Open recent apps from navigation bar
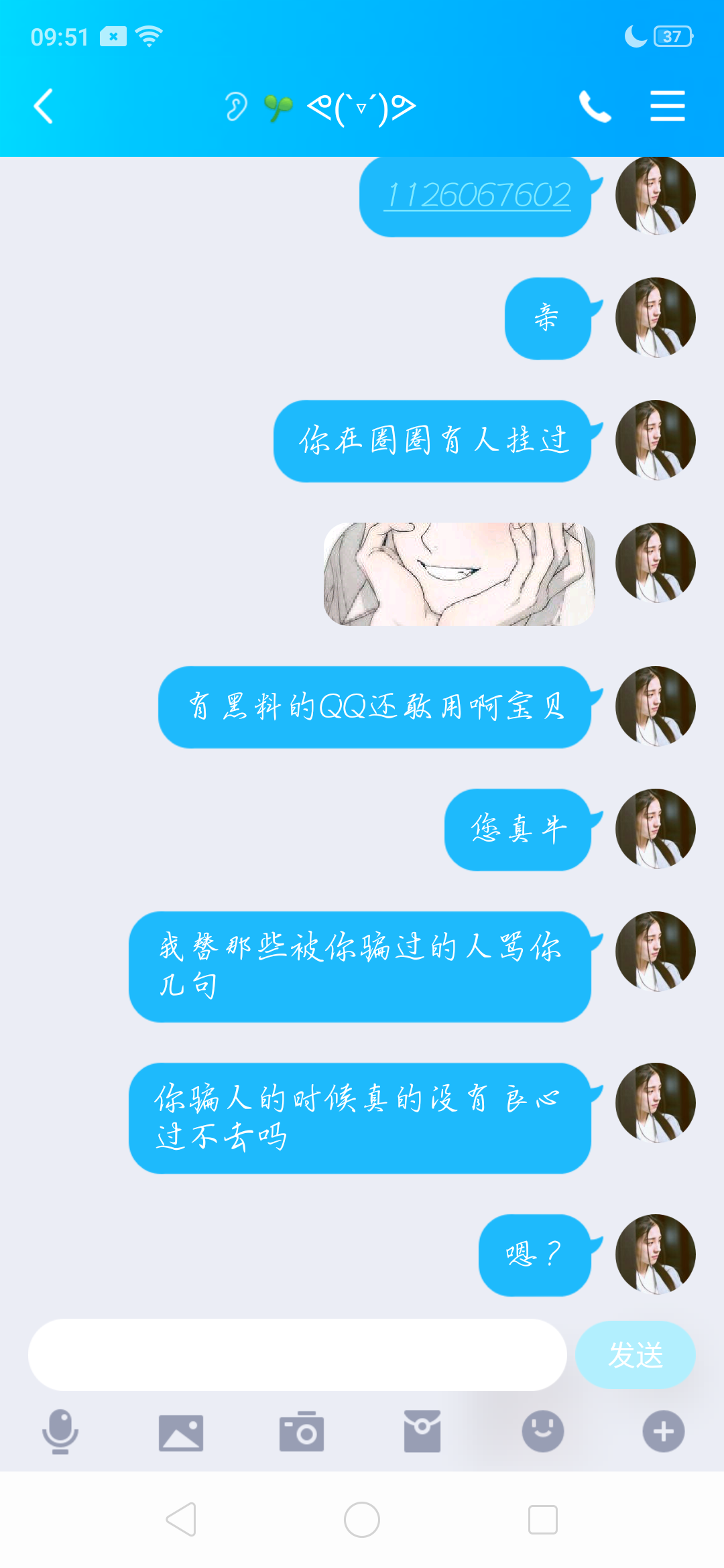Image resolution: width=724 pixels, height=1568 pixels. tap(542, 1520)
